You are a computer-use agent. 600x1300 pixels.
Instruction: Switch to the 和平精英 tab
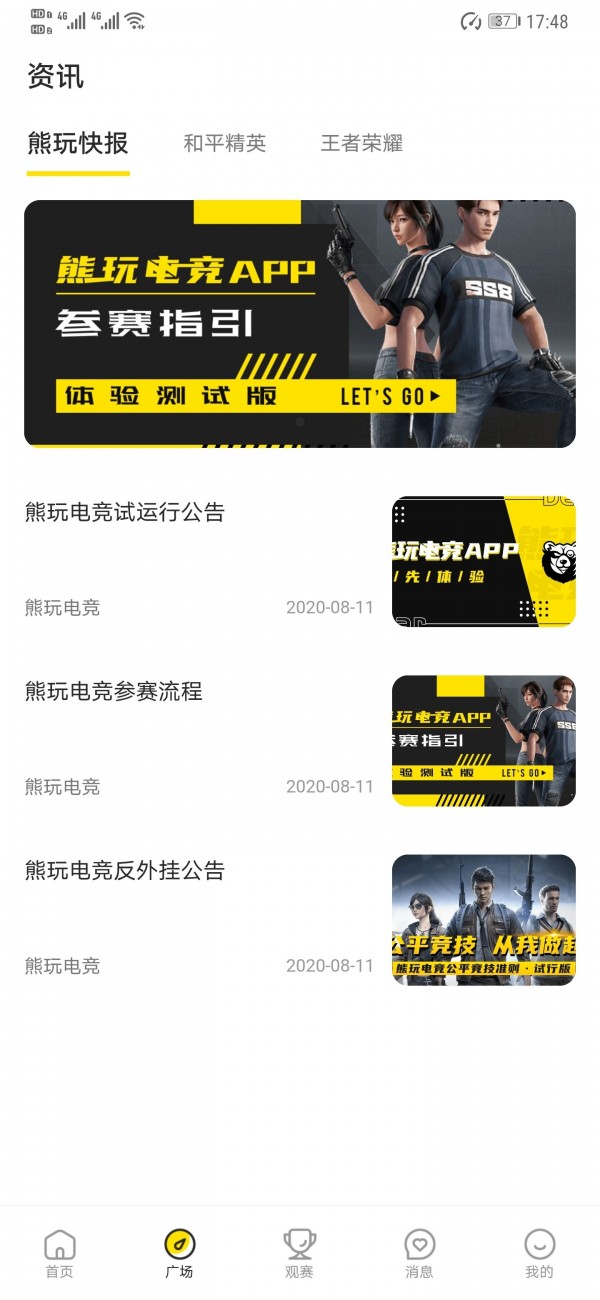pos(224,143)
